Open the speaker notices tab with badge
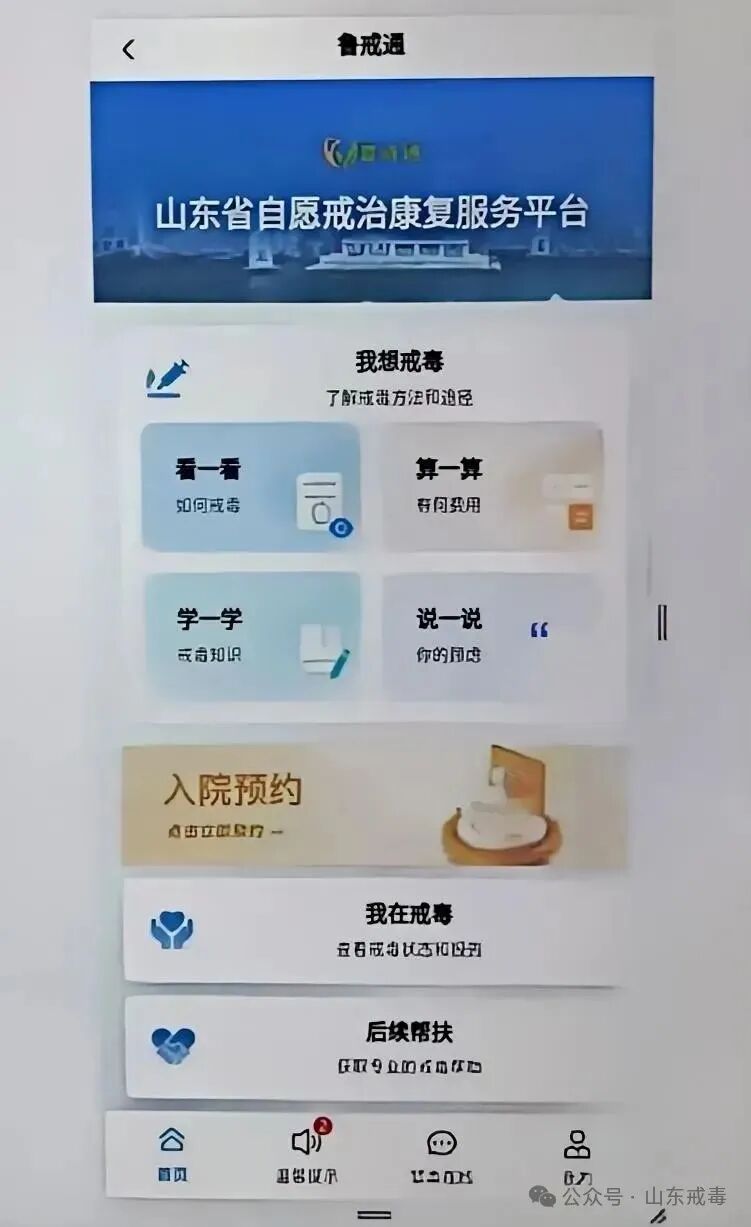The height and width of the screenshot is (1227, 751). pyautogui.click(x=307, y=1153)
